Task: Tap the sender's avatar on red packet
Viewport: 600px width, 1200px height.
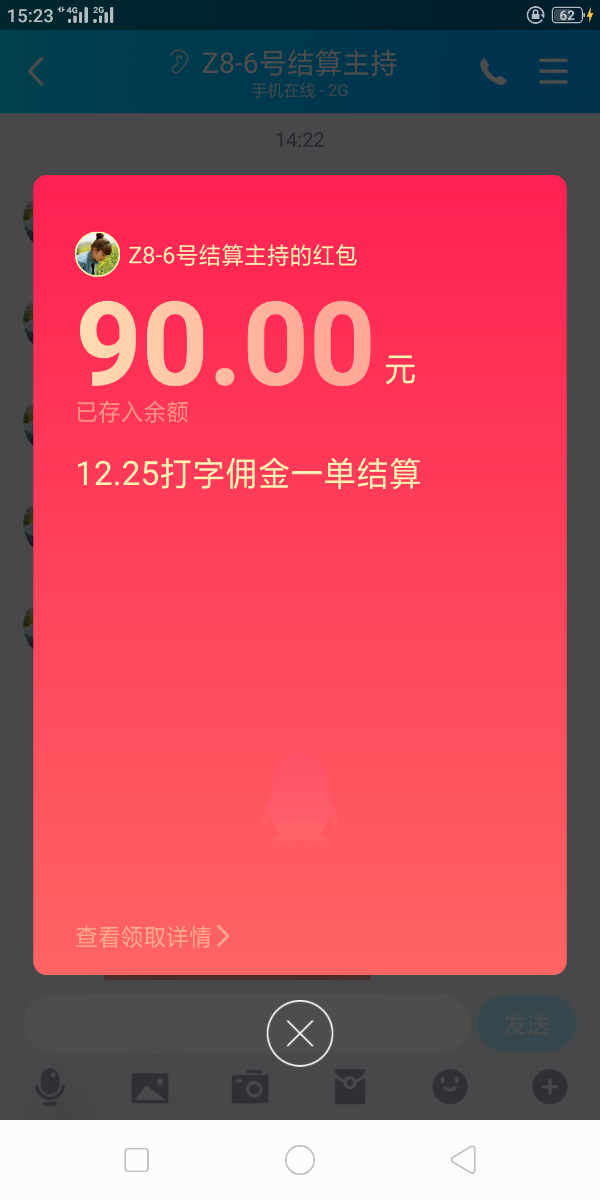Action: click(98, 255)
